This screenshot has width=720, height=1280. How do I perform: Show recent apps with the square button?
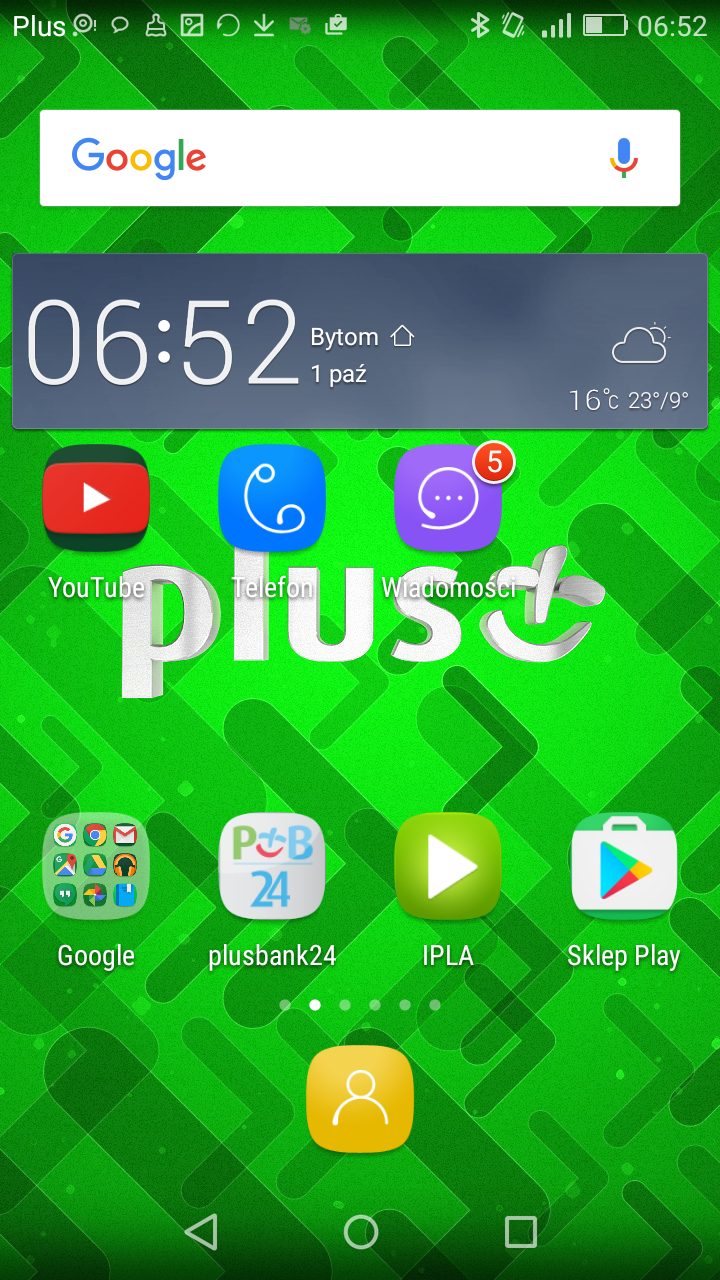pyautogui.click(x=520, y=1232)
